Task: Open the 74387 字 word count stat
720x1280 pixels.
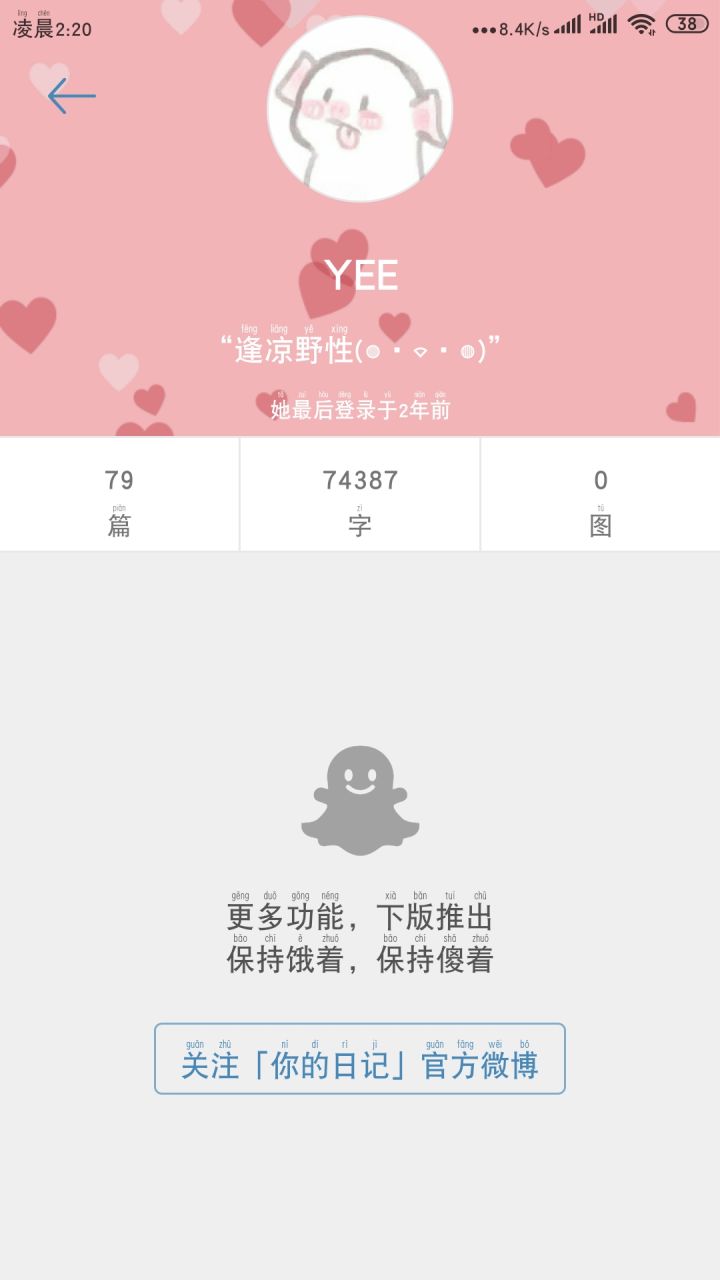Action: pos(358,495)
